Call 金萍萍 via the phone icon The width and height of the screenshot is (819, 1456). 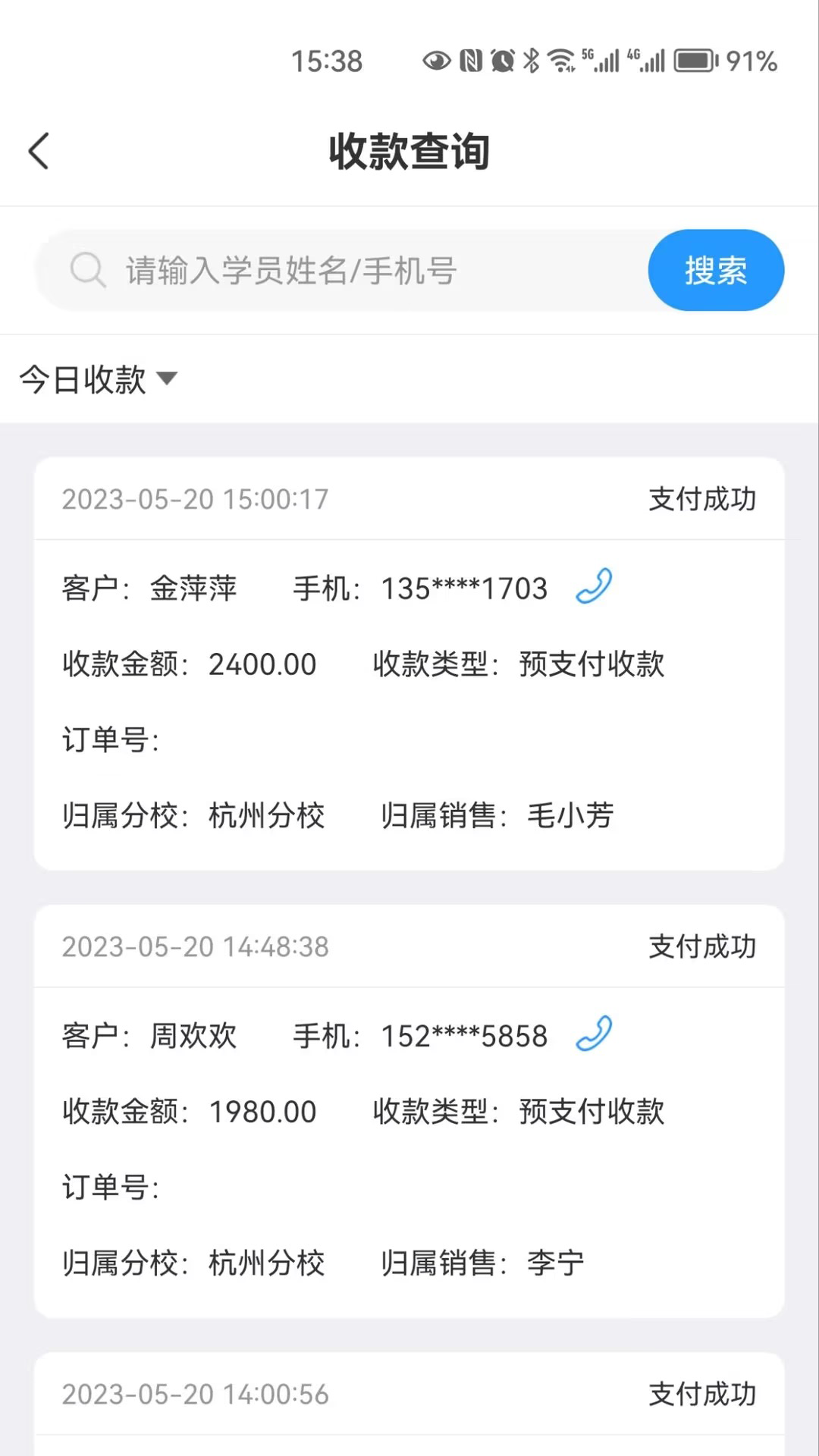[x=594, y=587]
